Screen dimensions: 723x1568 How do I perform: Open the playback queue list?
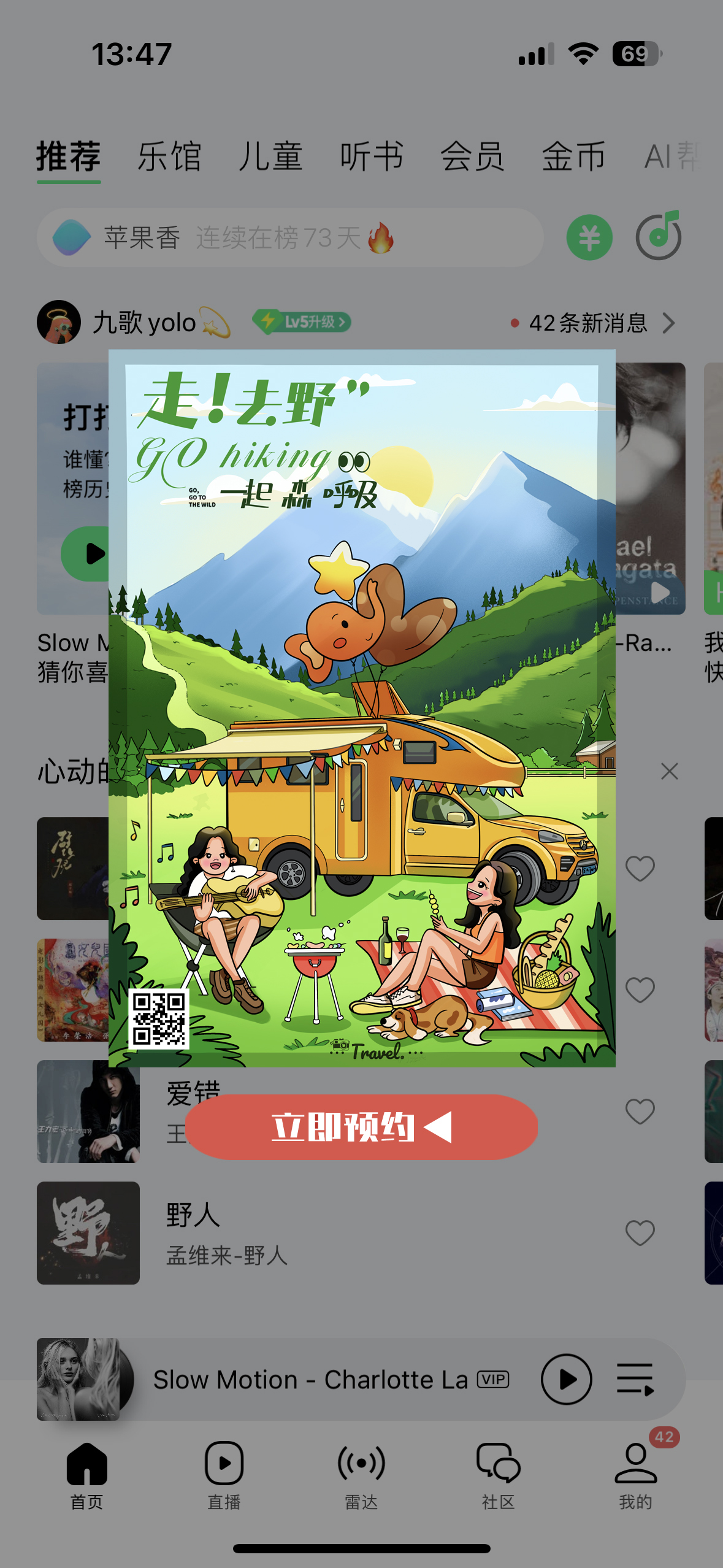point(635,1380)
